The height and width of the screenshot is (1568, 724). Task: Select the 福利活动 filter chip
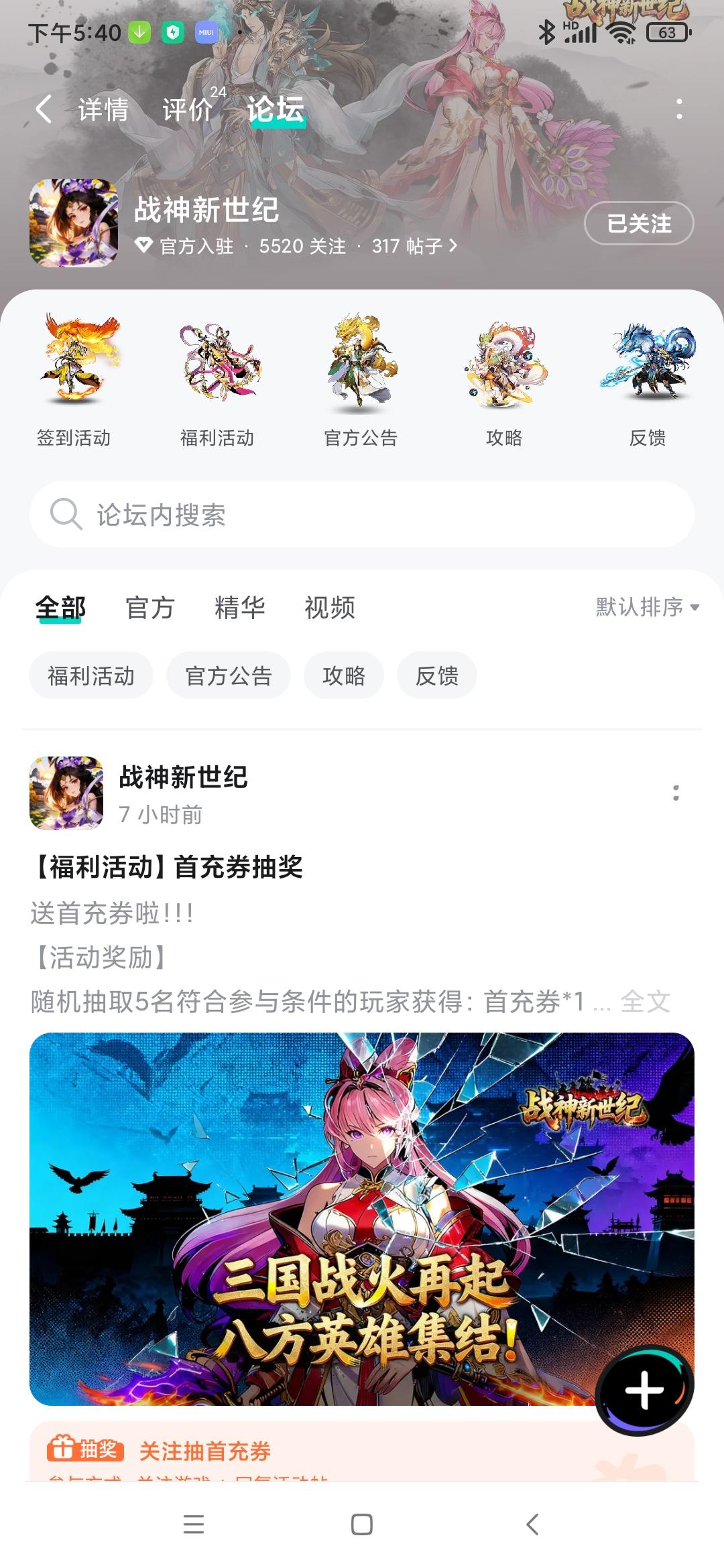[91, 675]
